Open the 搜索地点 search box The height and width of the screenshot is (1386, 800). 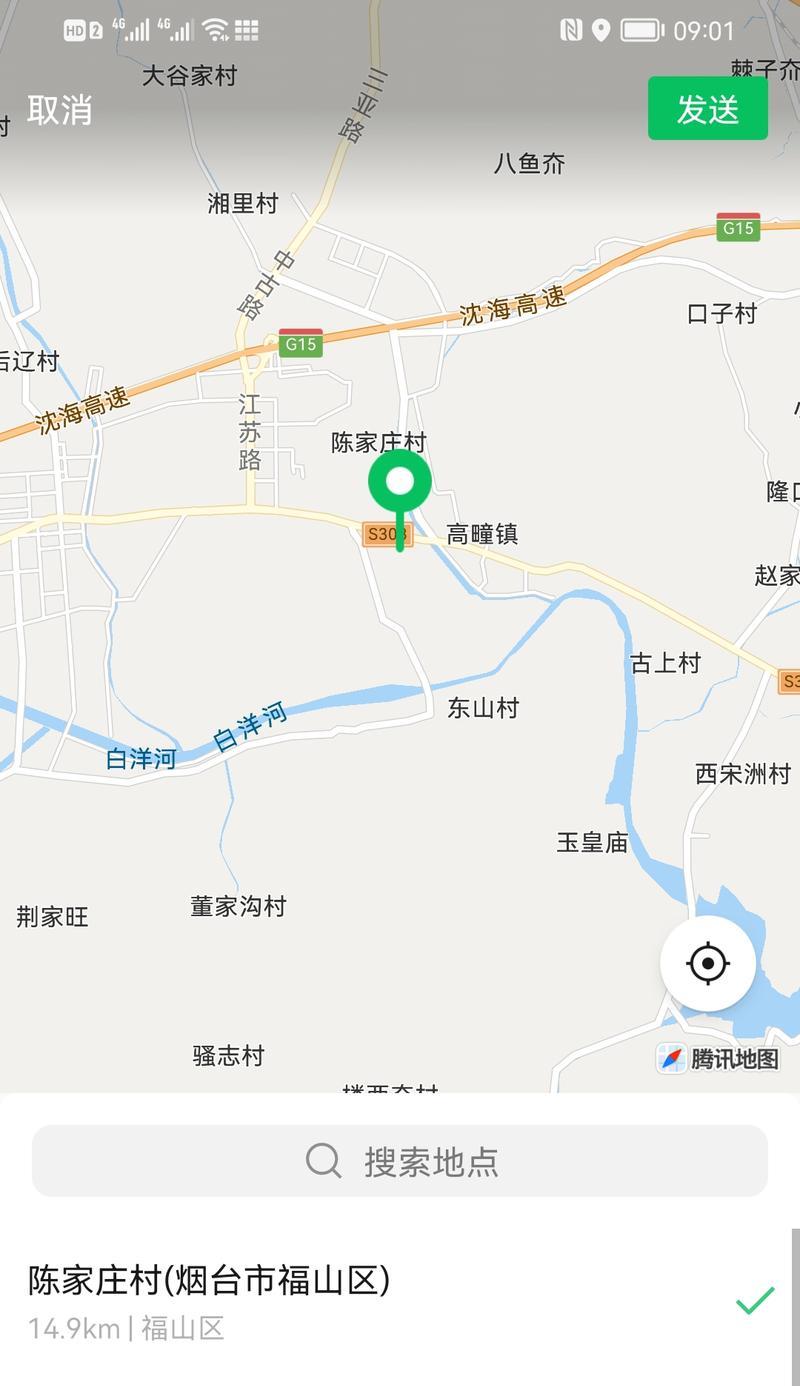(400, 1161)
